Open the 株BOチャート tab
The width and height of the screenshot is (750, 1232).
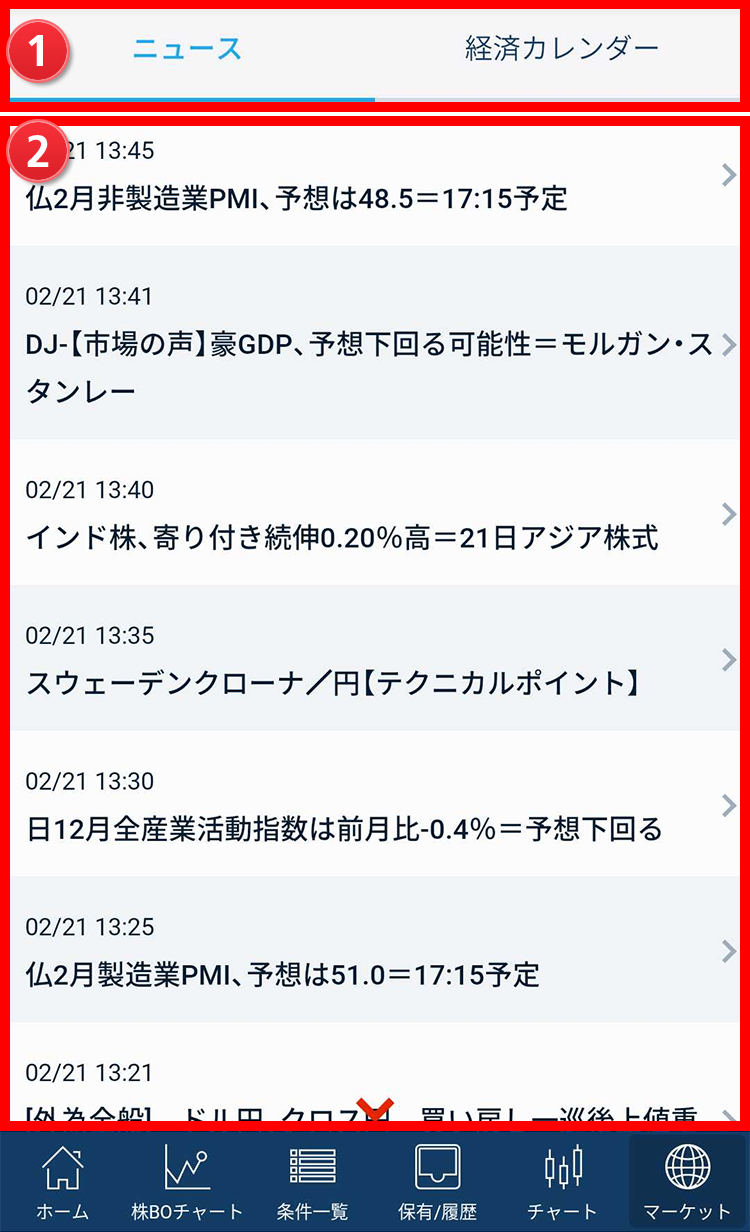point(187,1182)
